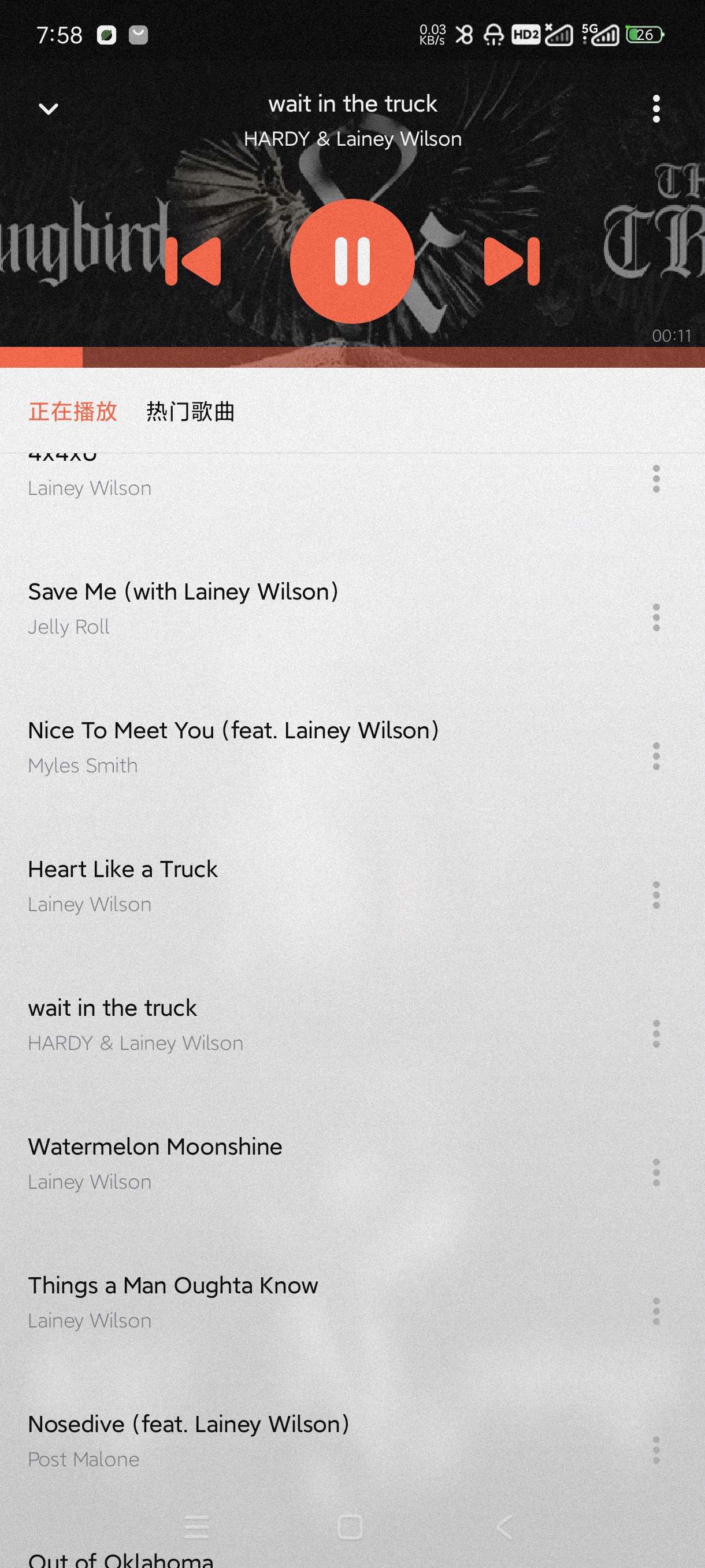Select the 正在播放 tab
The image size is (705, 1568).
[x=72, y=412]
